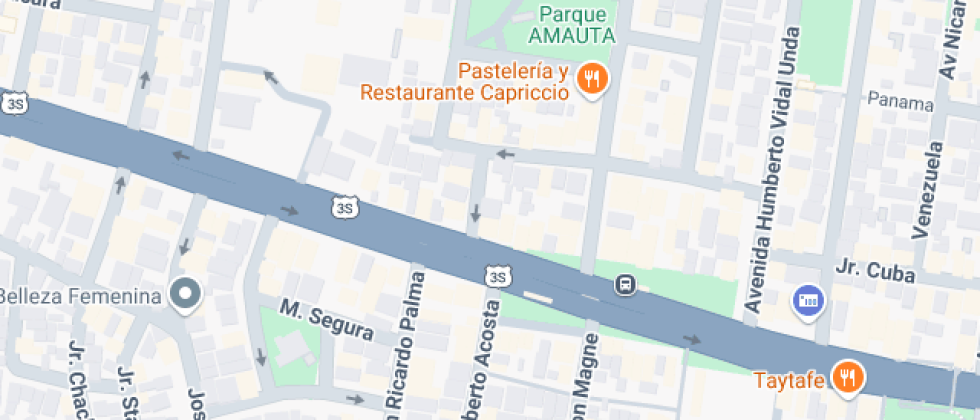Open the blue marker near Jr. Cuba

(806, 299)
